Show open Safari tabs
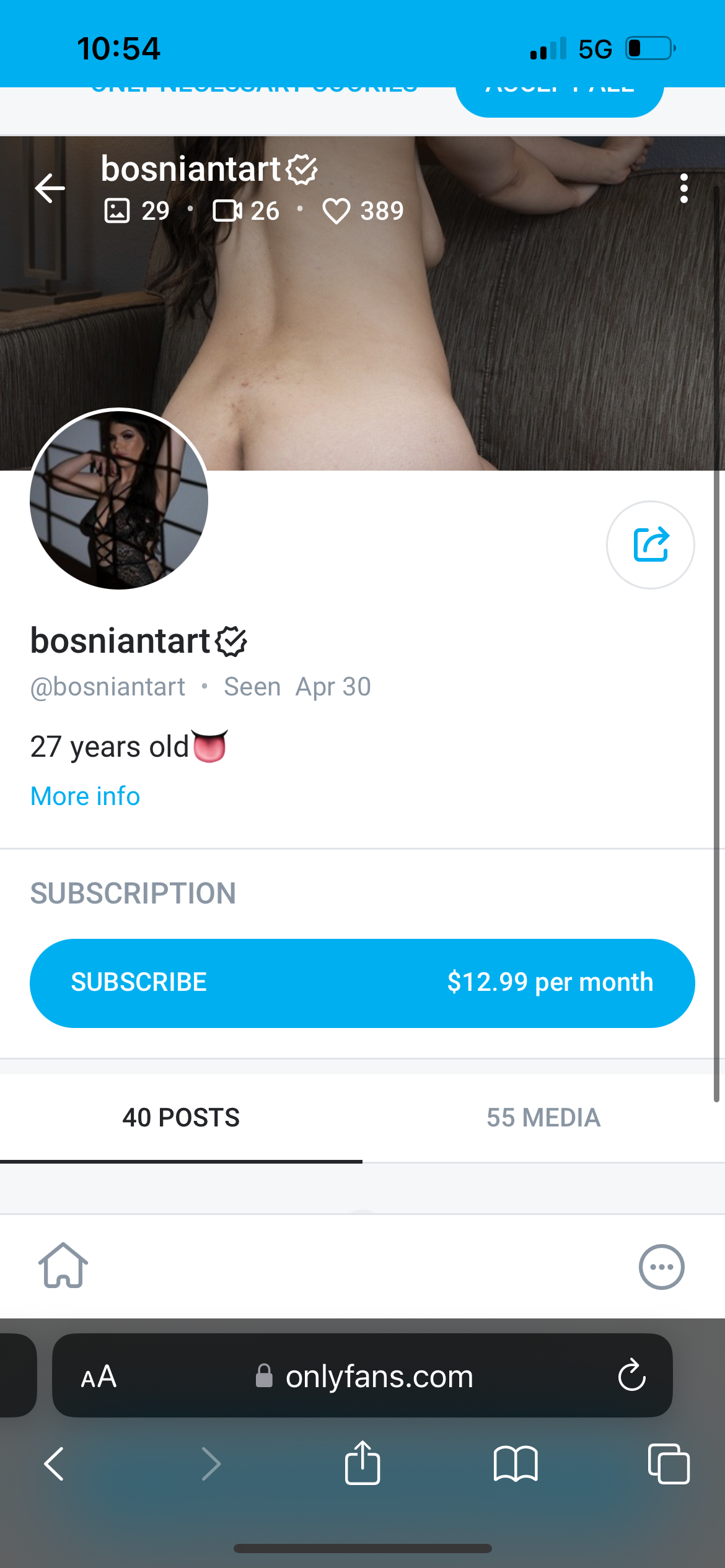The width and height of the screenshot is (725, 1568). tap(669, 1464)
